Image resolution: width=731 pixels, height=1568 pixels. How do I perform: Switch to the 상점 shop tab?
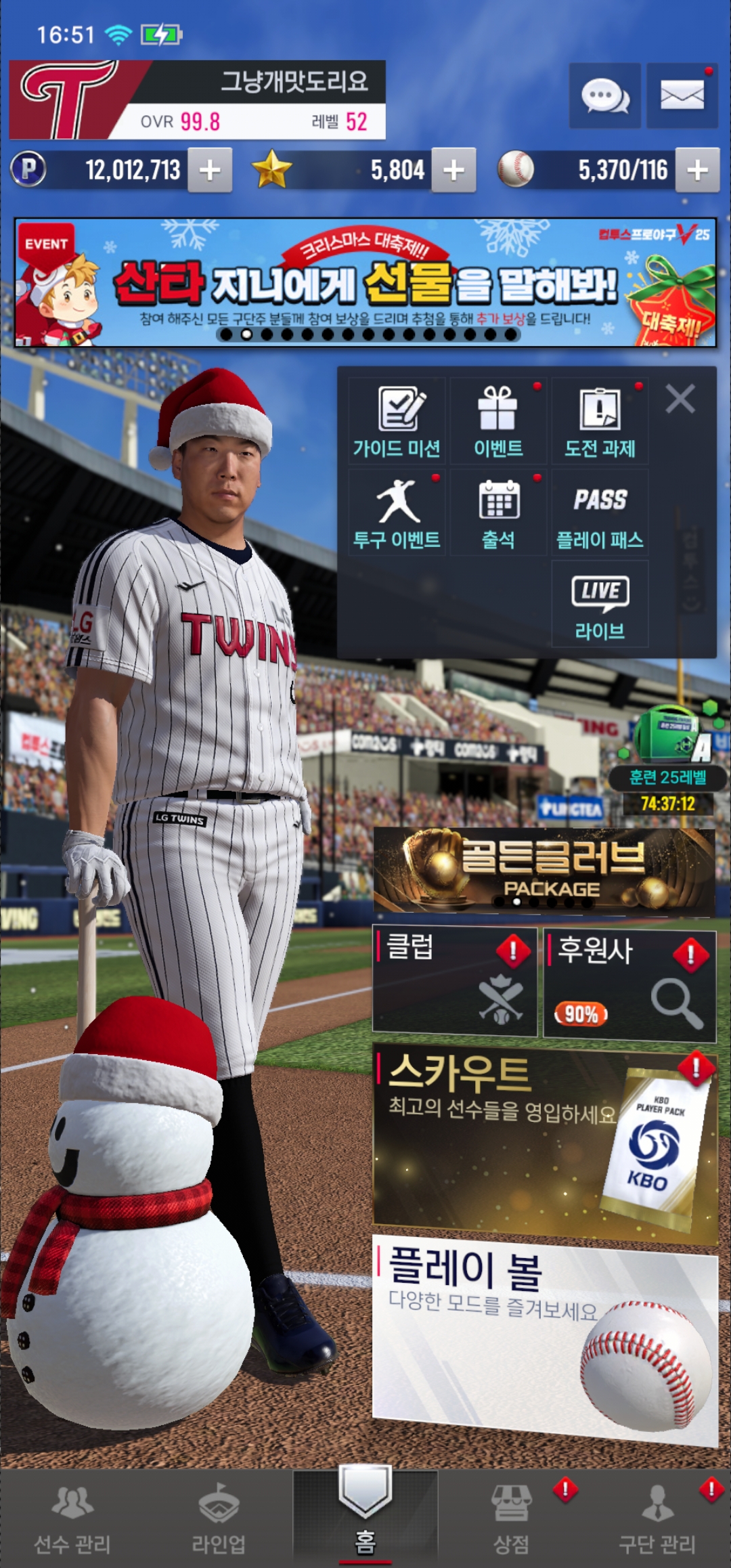click(512, 1517)
